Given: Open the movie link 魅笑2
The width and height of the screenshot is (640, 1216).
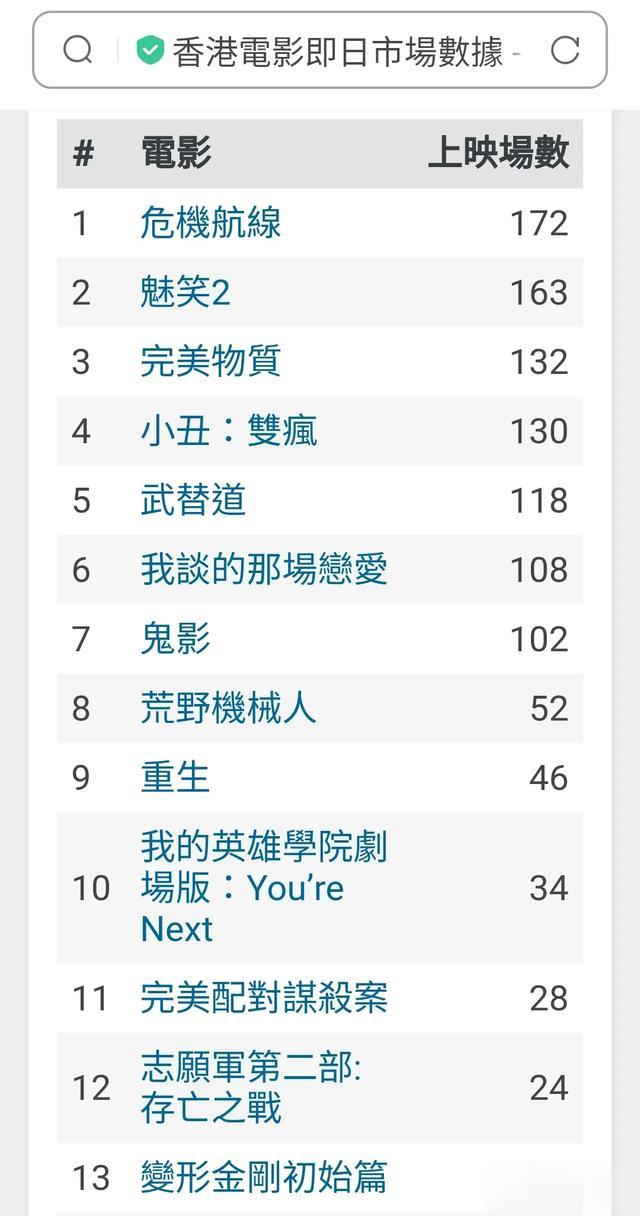Looking at the screenshot, I should pos(185,292).
